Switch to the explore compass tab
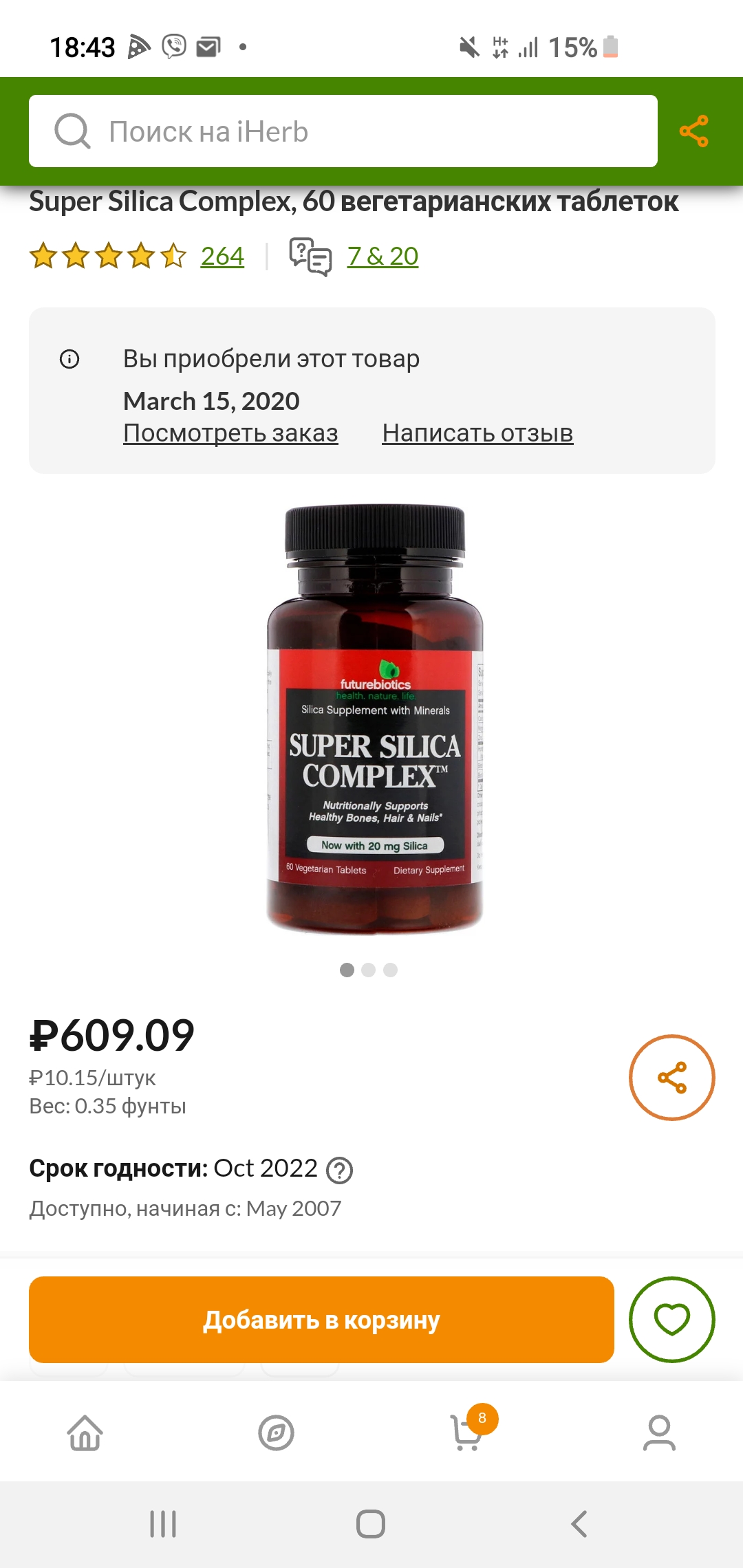743x1568 pixels. [x=276, y=1433]
